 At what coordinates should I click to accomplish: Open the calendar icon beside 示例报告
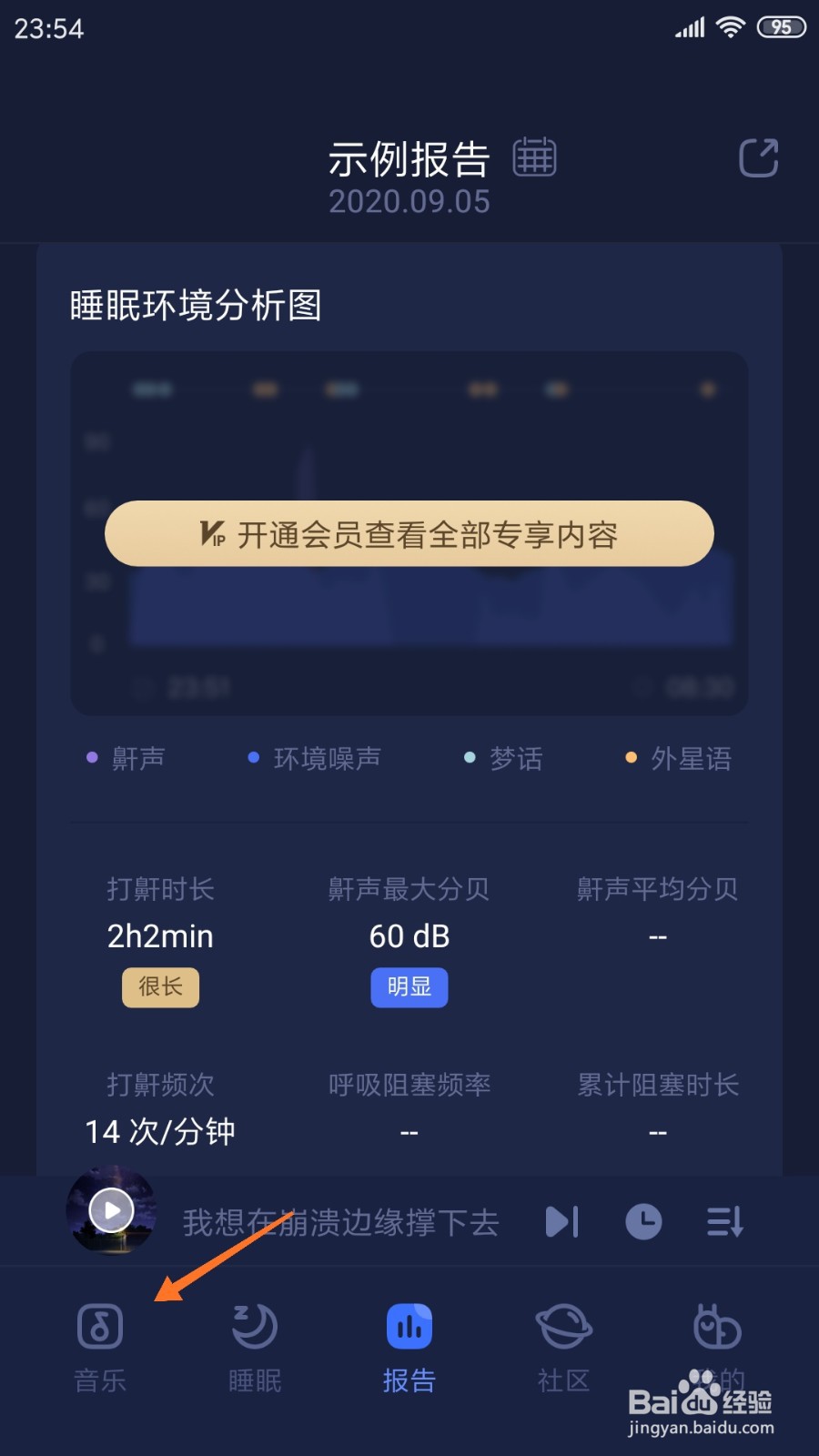(535, 157)
